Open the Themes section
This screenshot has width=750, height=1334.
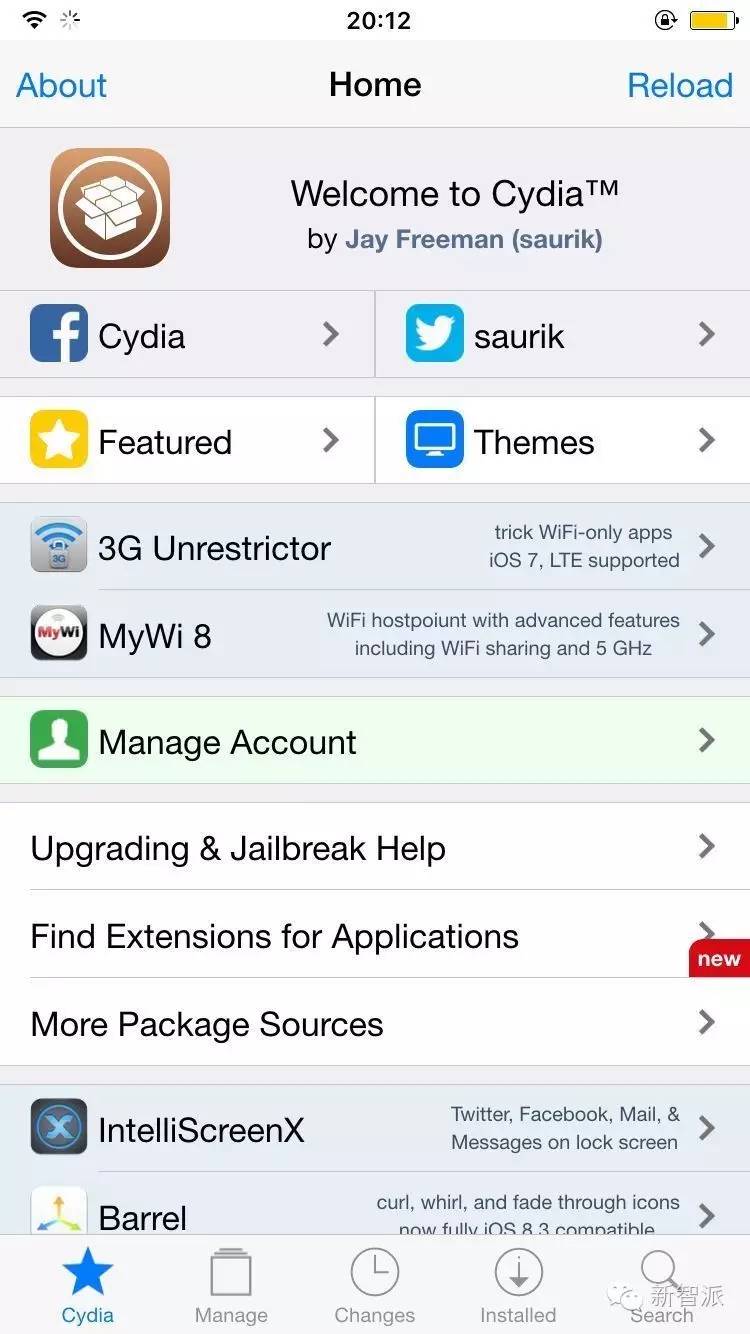tap(562, 441)
